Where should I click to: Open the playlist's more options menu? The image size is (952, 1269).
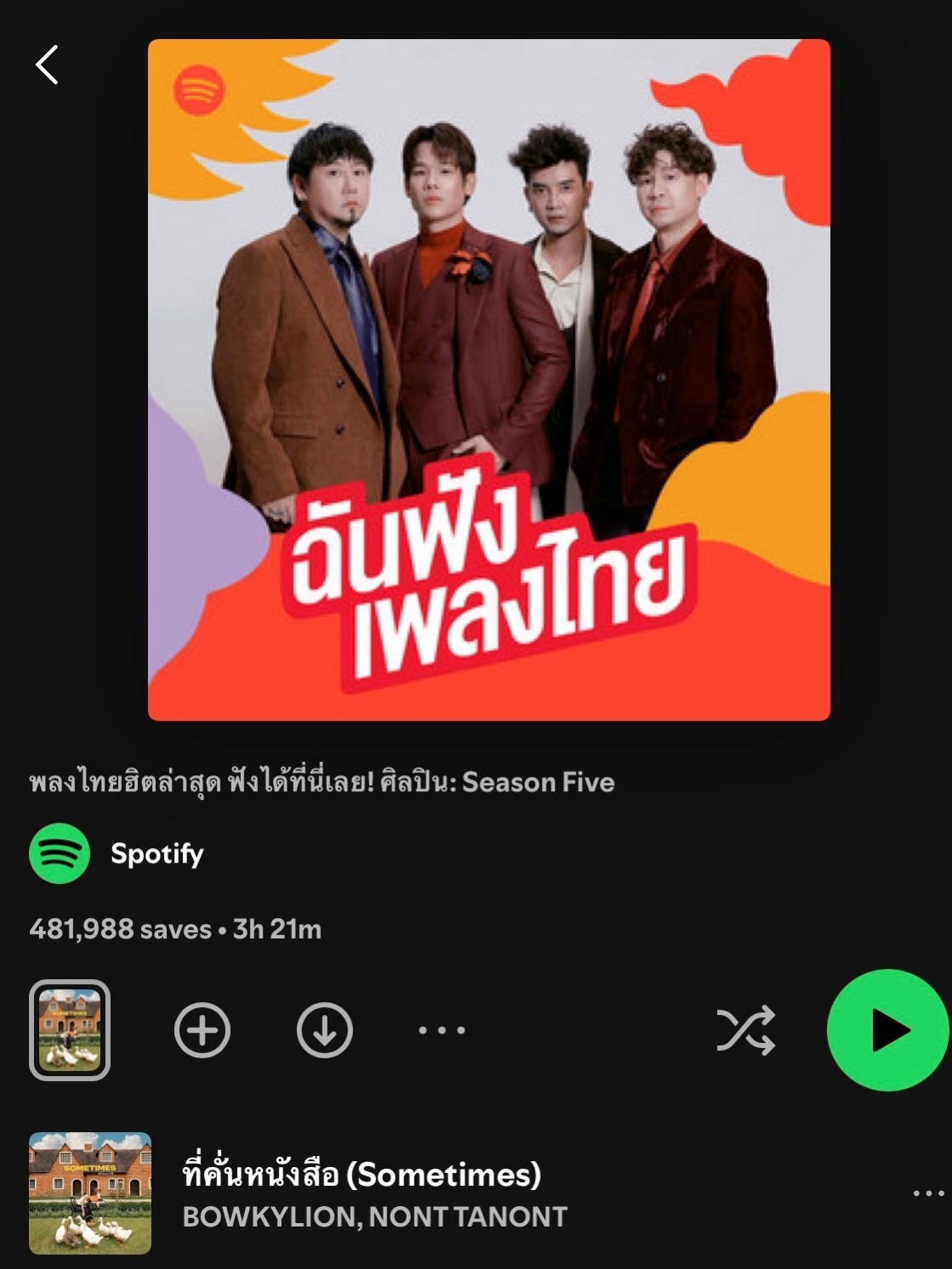[439, 1029]
